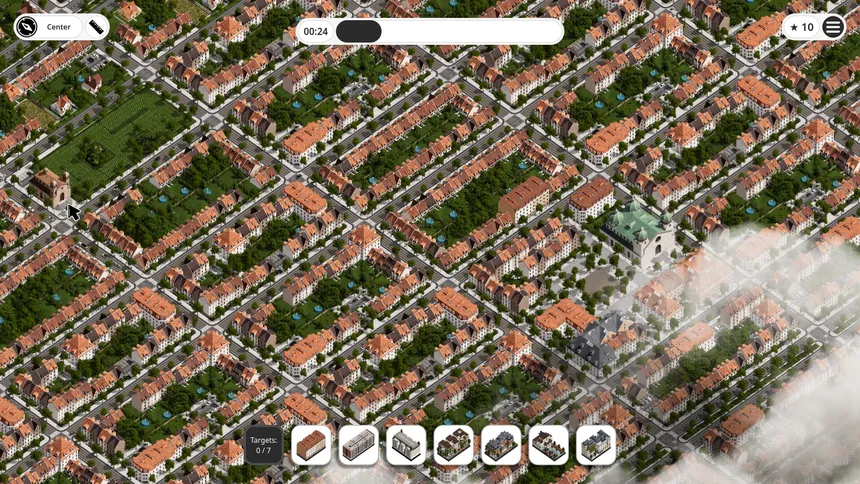Select the brown-roof house with greenery target
The image size is (860, 484).
454,445
